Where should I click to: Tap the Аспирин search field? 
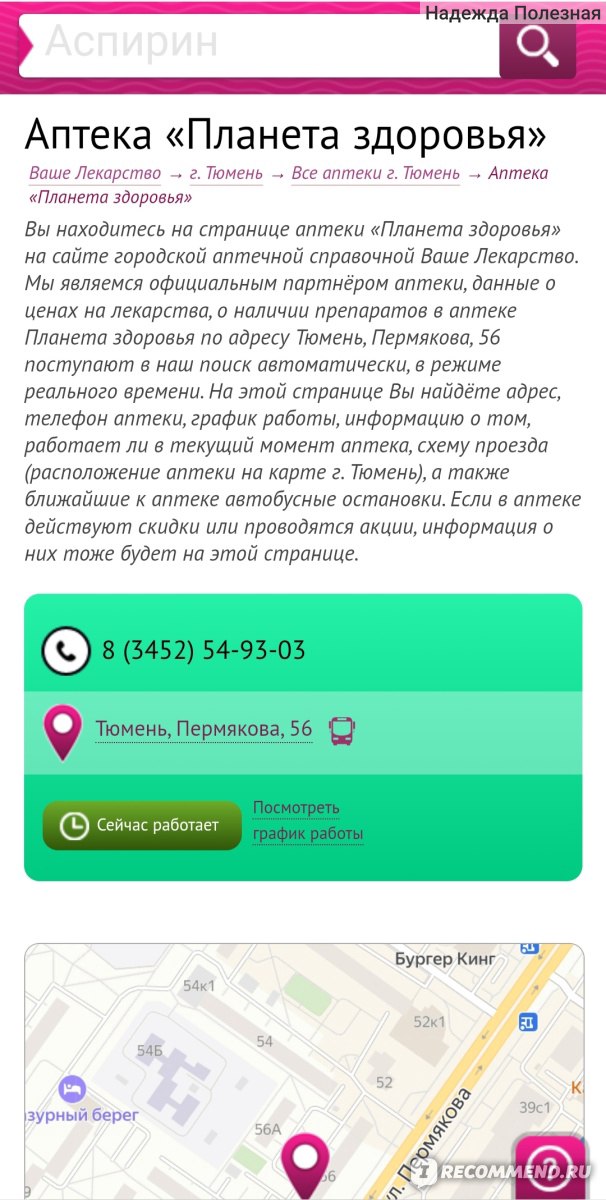coord(260,44)
